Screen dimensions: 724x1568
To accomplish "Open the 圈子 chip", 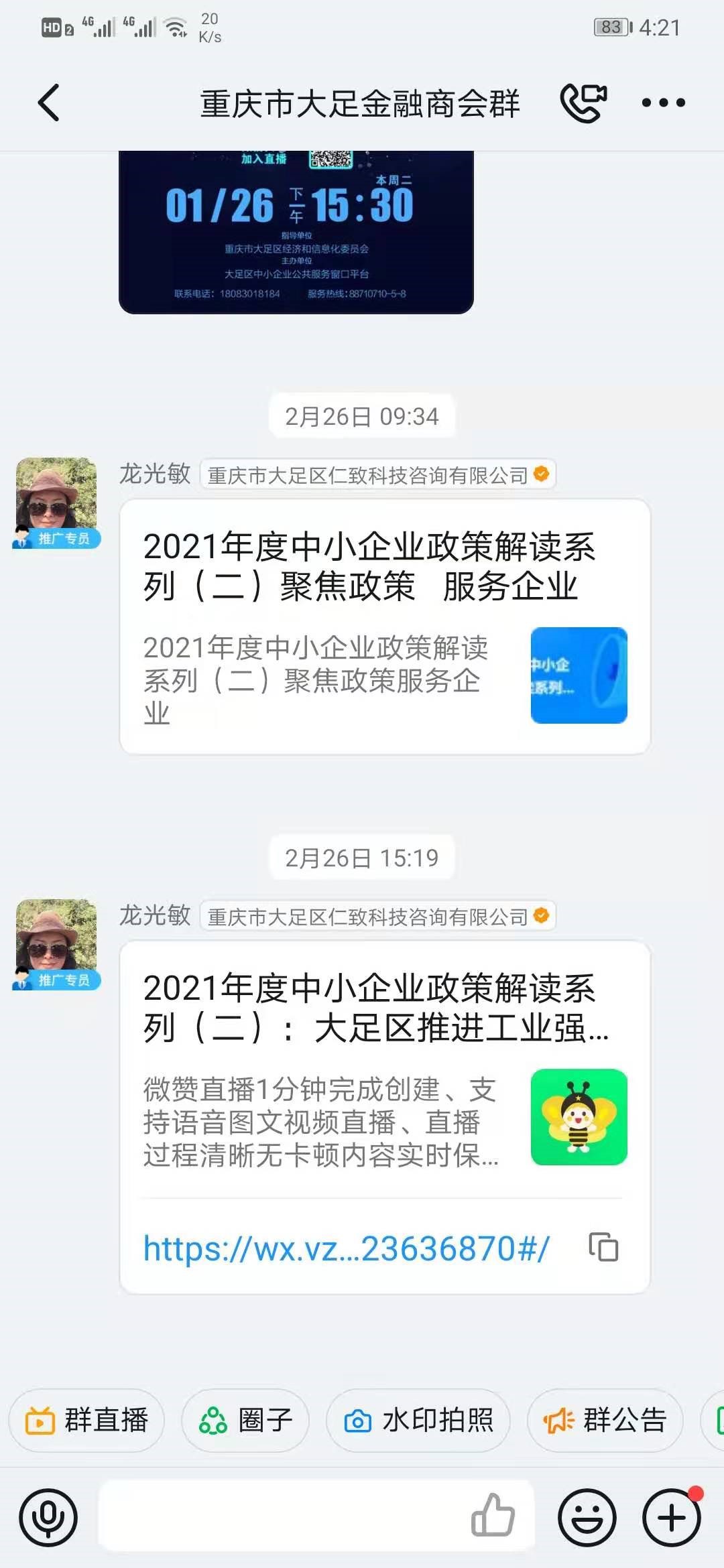I will click(x=245, y=1420).
